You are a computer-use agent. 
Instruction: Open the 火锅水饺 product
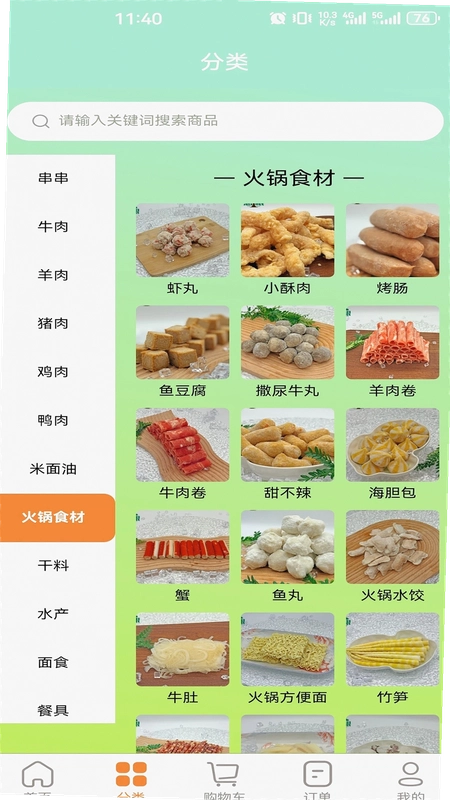click(x=392, y=556)
